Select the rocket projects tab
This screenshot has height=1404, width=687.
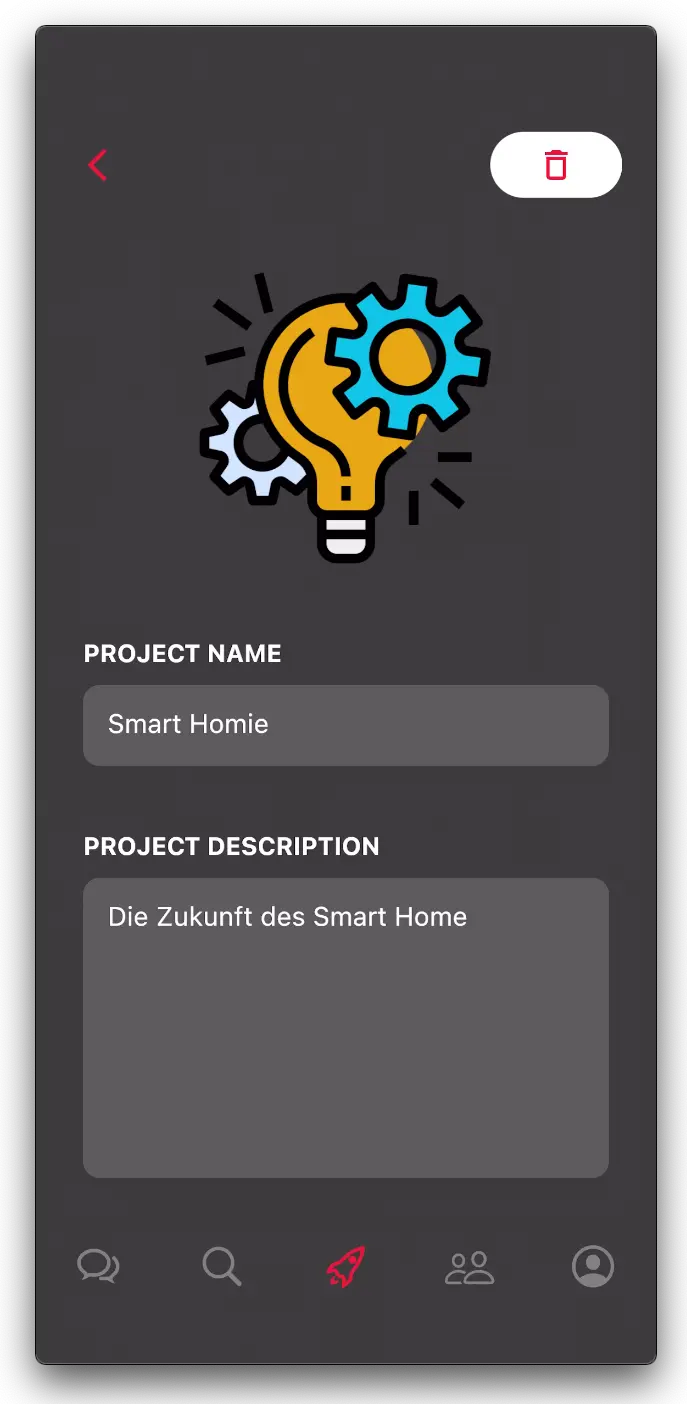click(346, 1266)
